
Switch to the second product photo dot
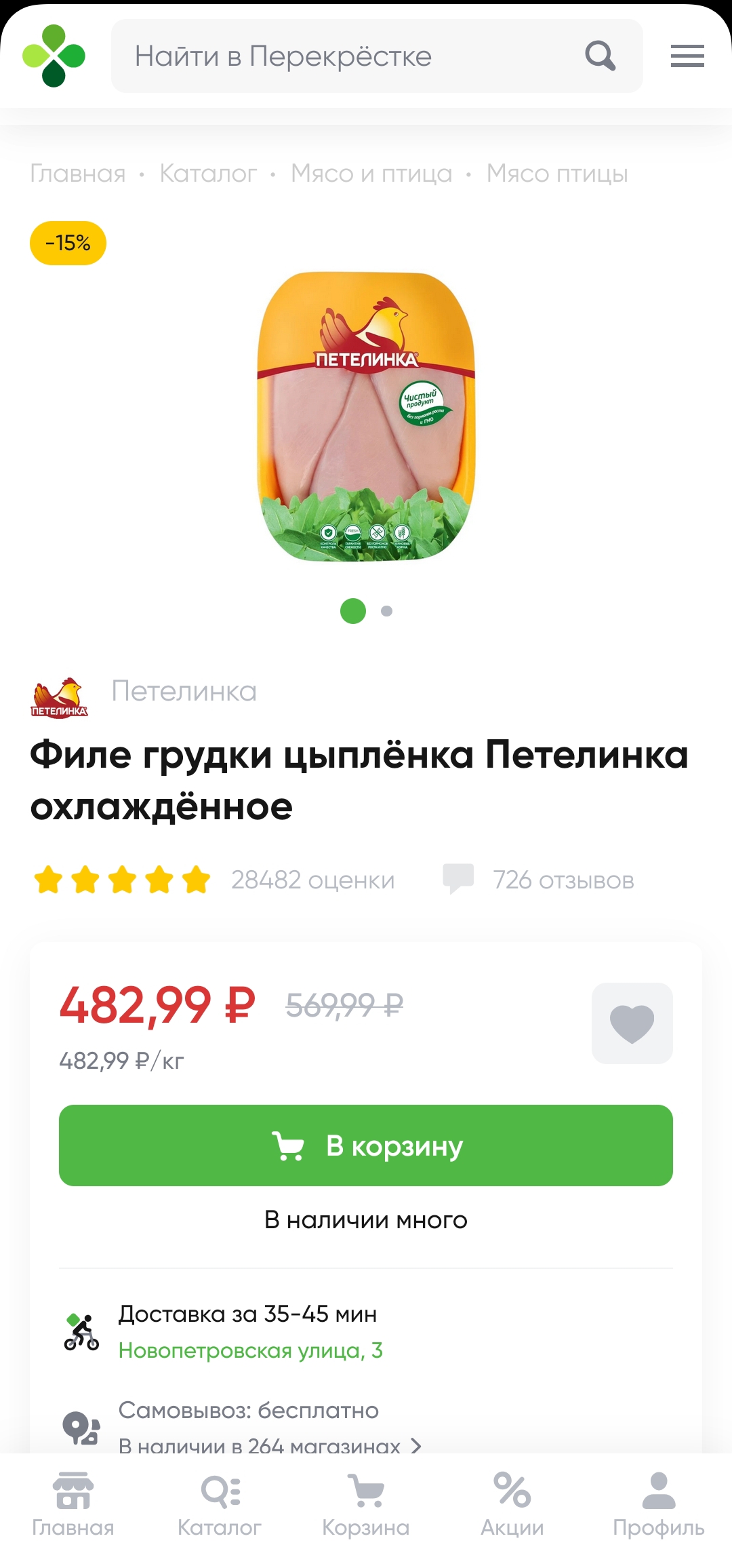coord(386,611)
